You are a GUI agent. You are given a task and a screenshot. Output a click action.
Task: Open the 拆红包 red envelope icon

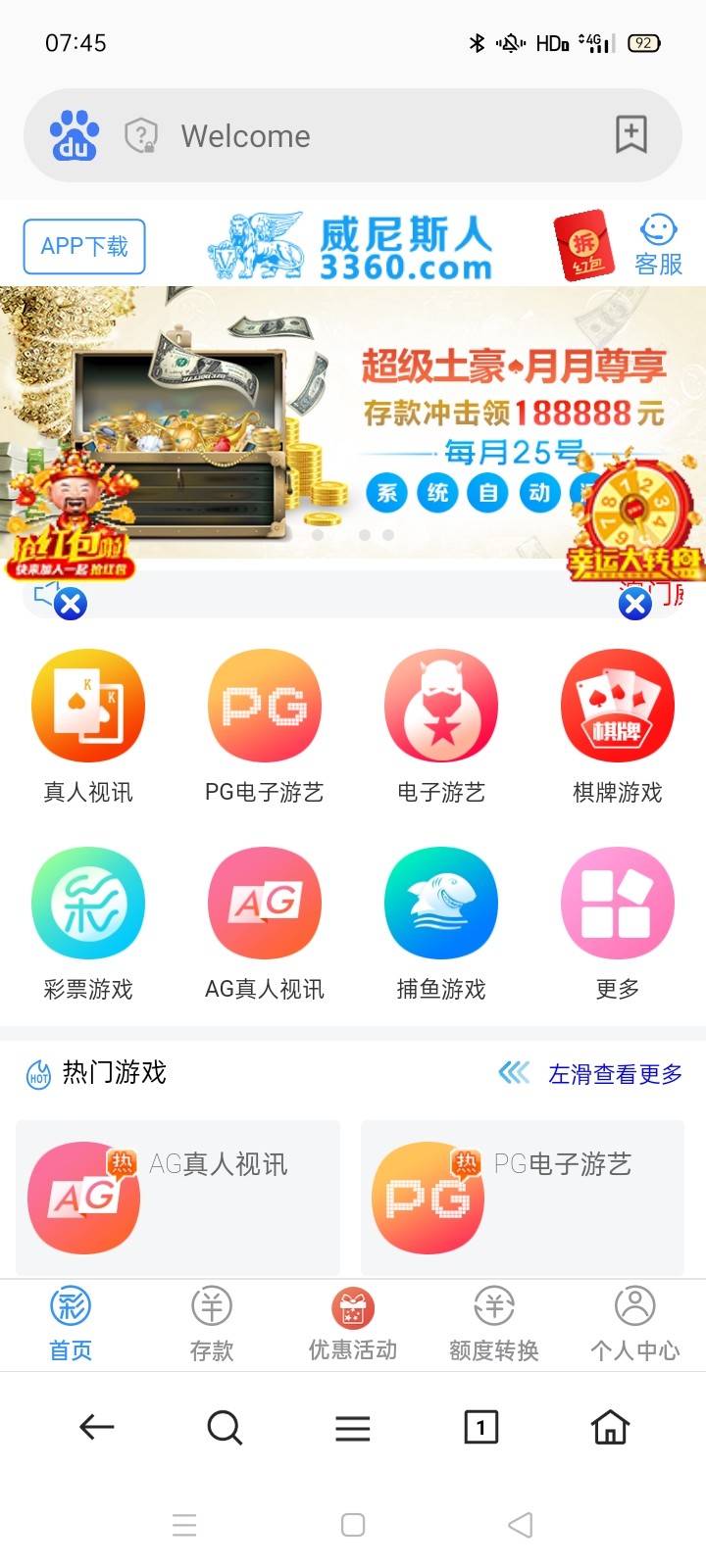[x=583, y=246]
